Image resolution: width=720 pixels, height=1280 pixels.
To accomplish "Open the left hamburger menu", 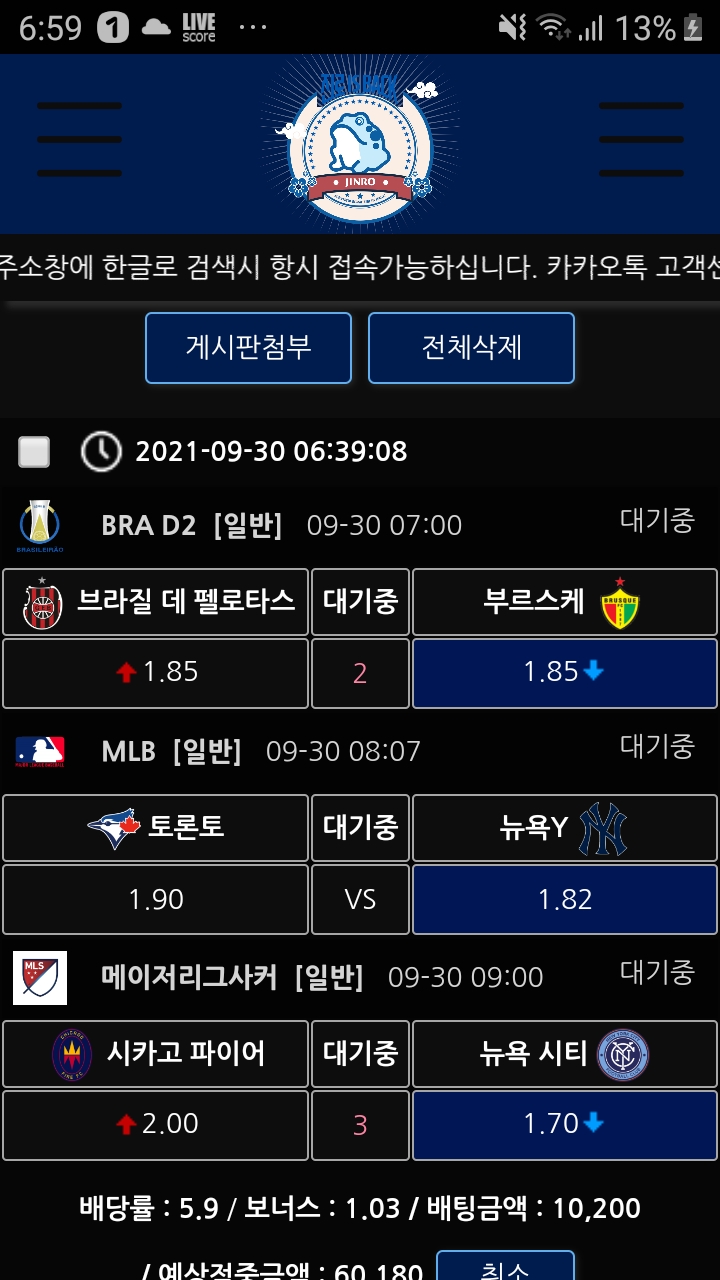I will 79,139.
